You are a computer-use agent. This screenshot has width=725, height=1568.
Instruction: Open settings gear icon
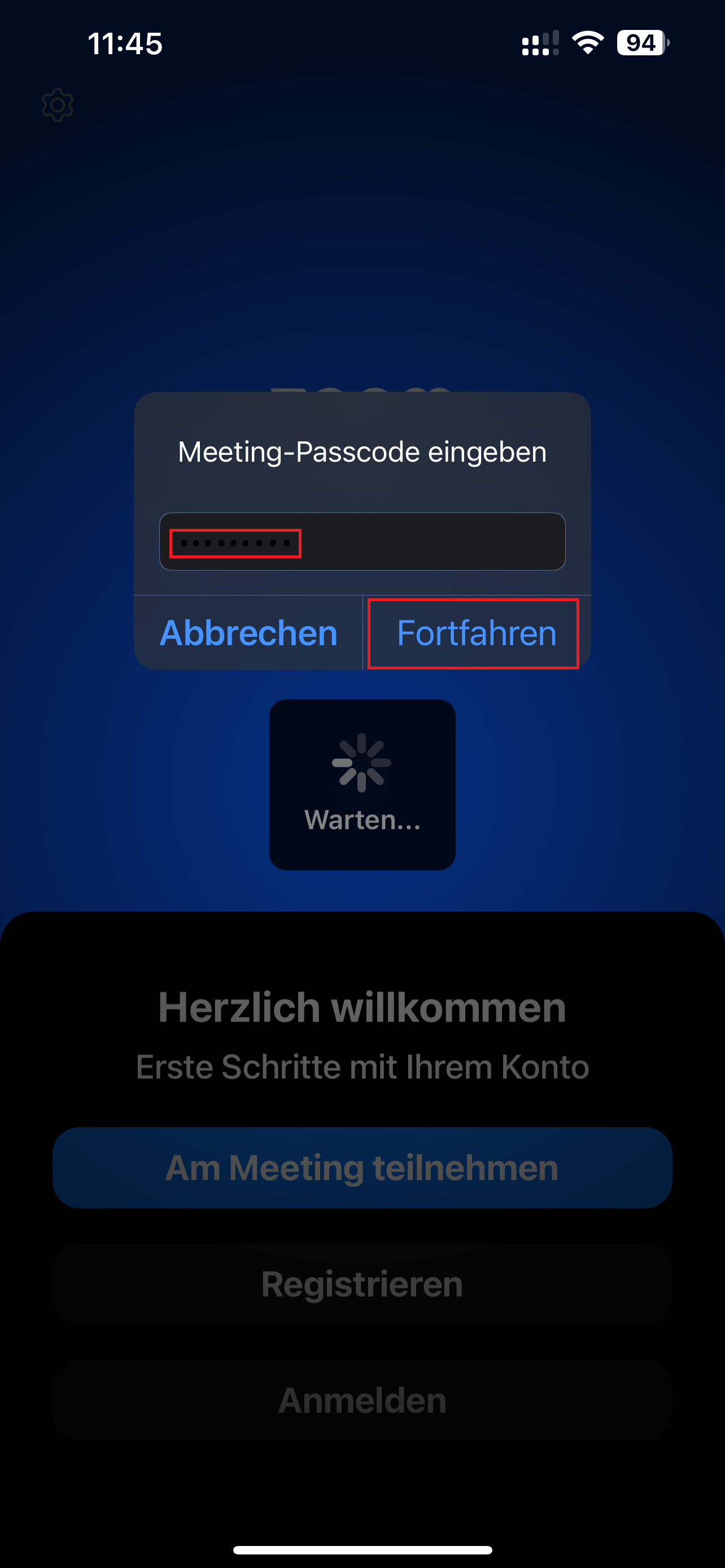[x=58, y=104]
